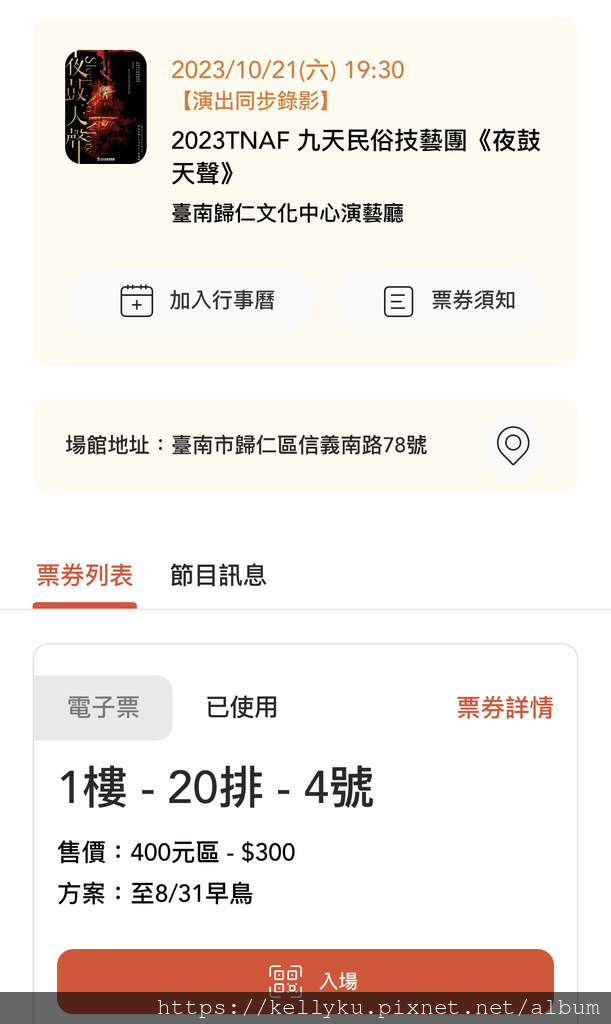Open the venue map pin icon
Image resolution: width=611 pixels, height=1024 pixels.
[513, 445]
